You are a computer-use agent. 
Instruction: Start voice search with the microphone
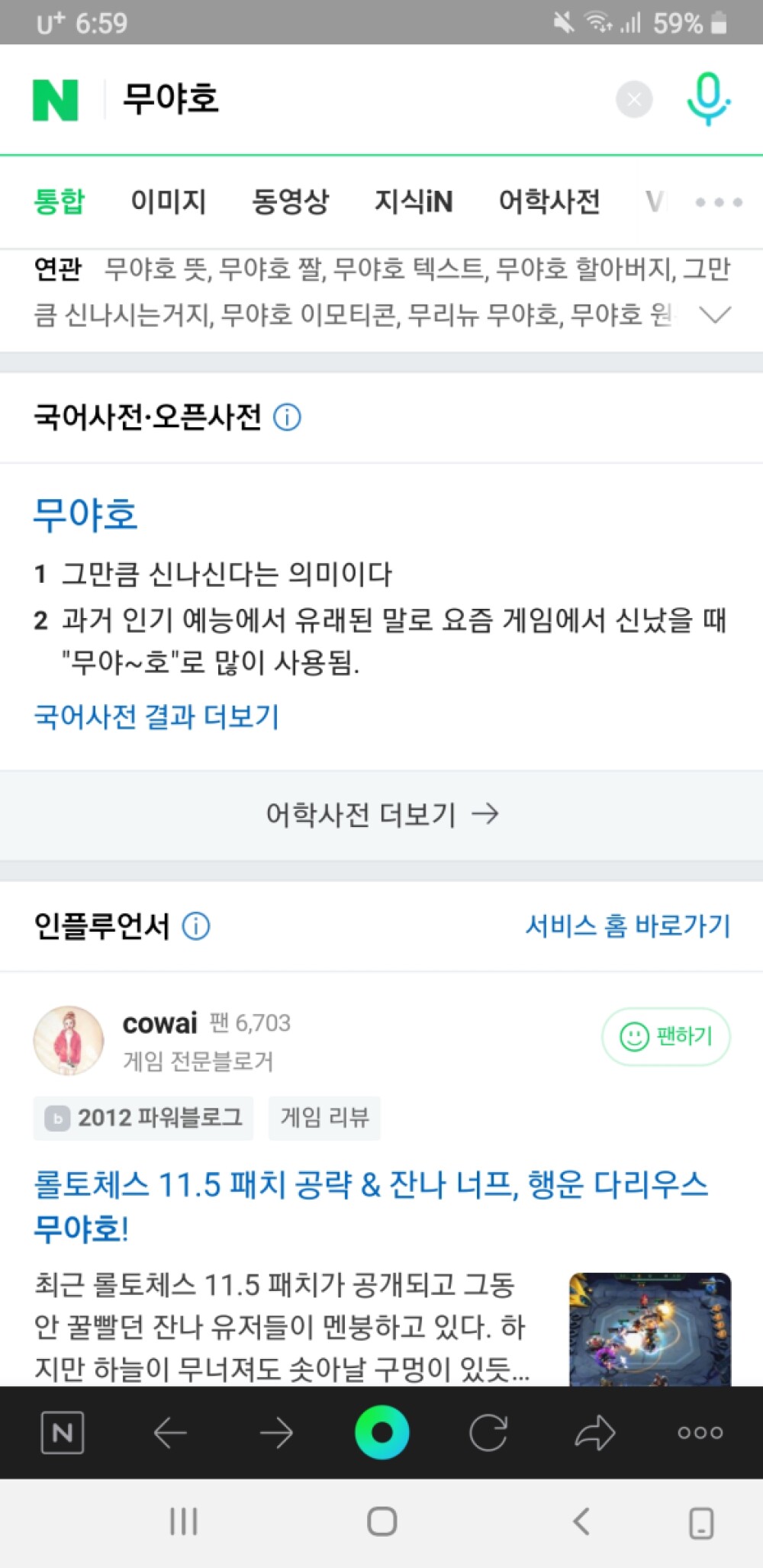pos(708,99)
